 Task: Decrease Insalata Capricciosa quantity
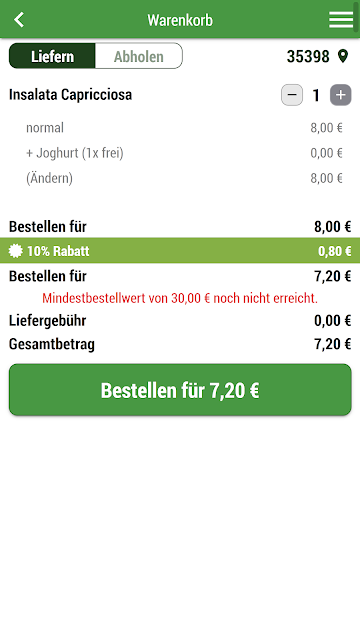click(292, 95)
